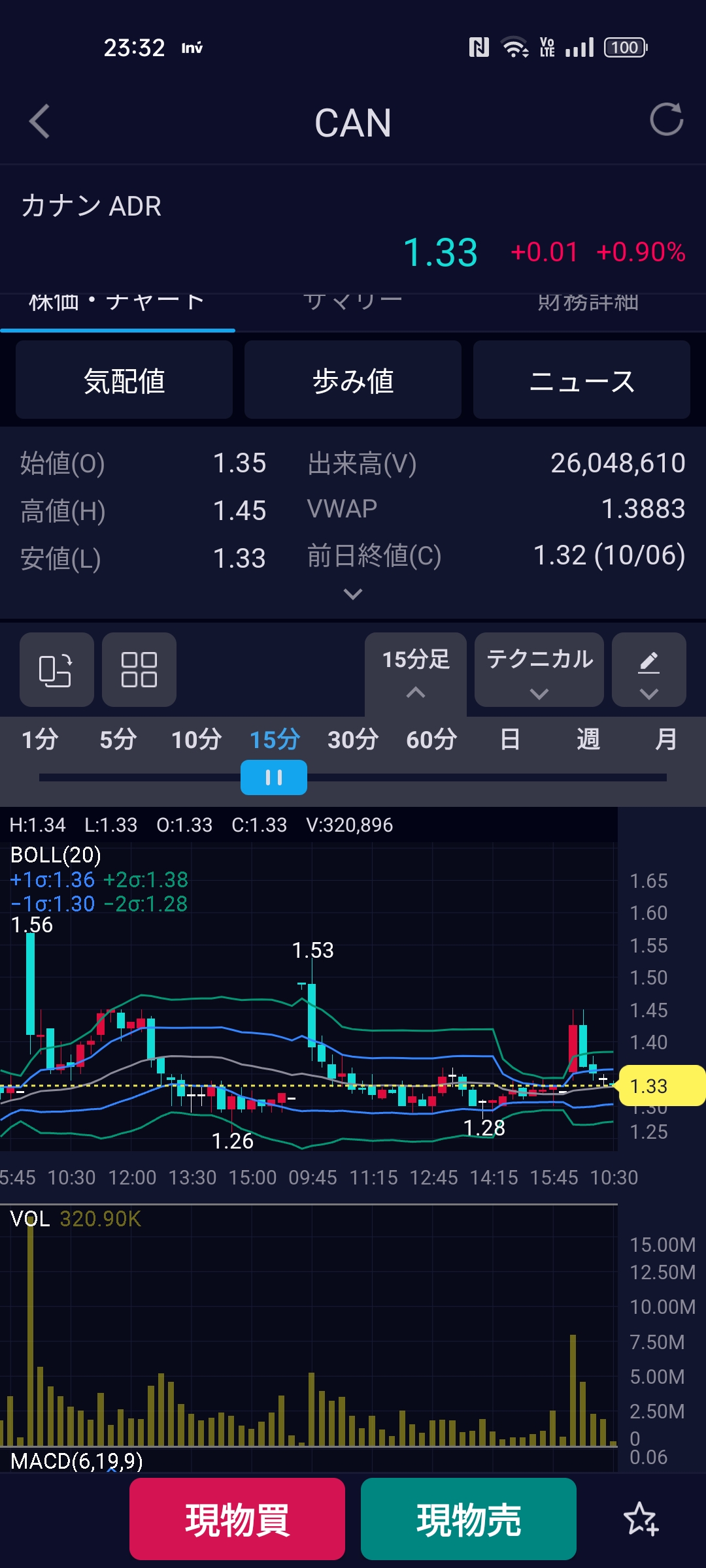Tap 現物売 to sell shares
Viewport: 706px width, 1568px height.
469,1519
